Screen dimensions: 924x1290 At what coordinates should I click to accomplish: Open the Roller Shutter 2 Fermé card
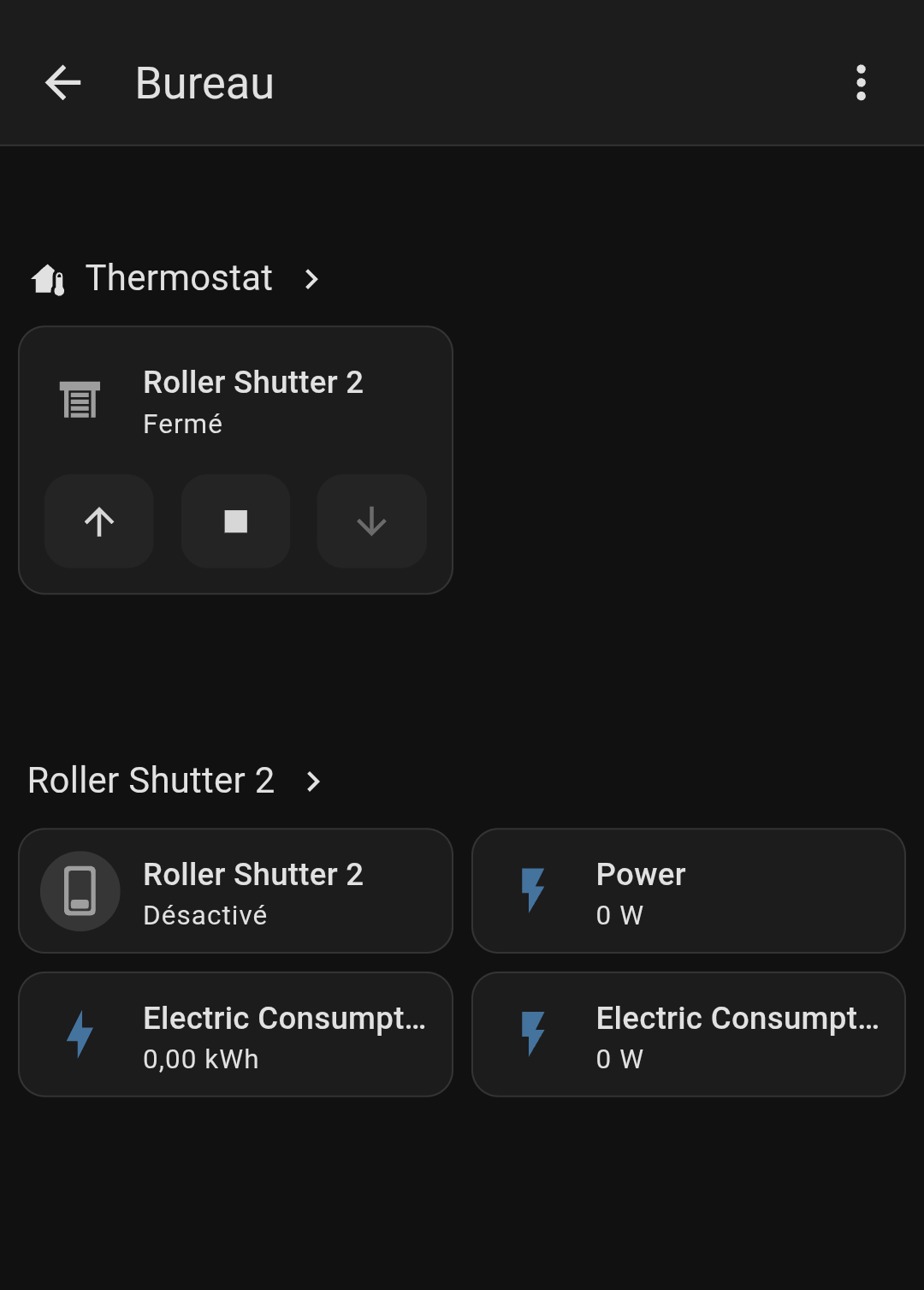[x=253, y=401]
